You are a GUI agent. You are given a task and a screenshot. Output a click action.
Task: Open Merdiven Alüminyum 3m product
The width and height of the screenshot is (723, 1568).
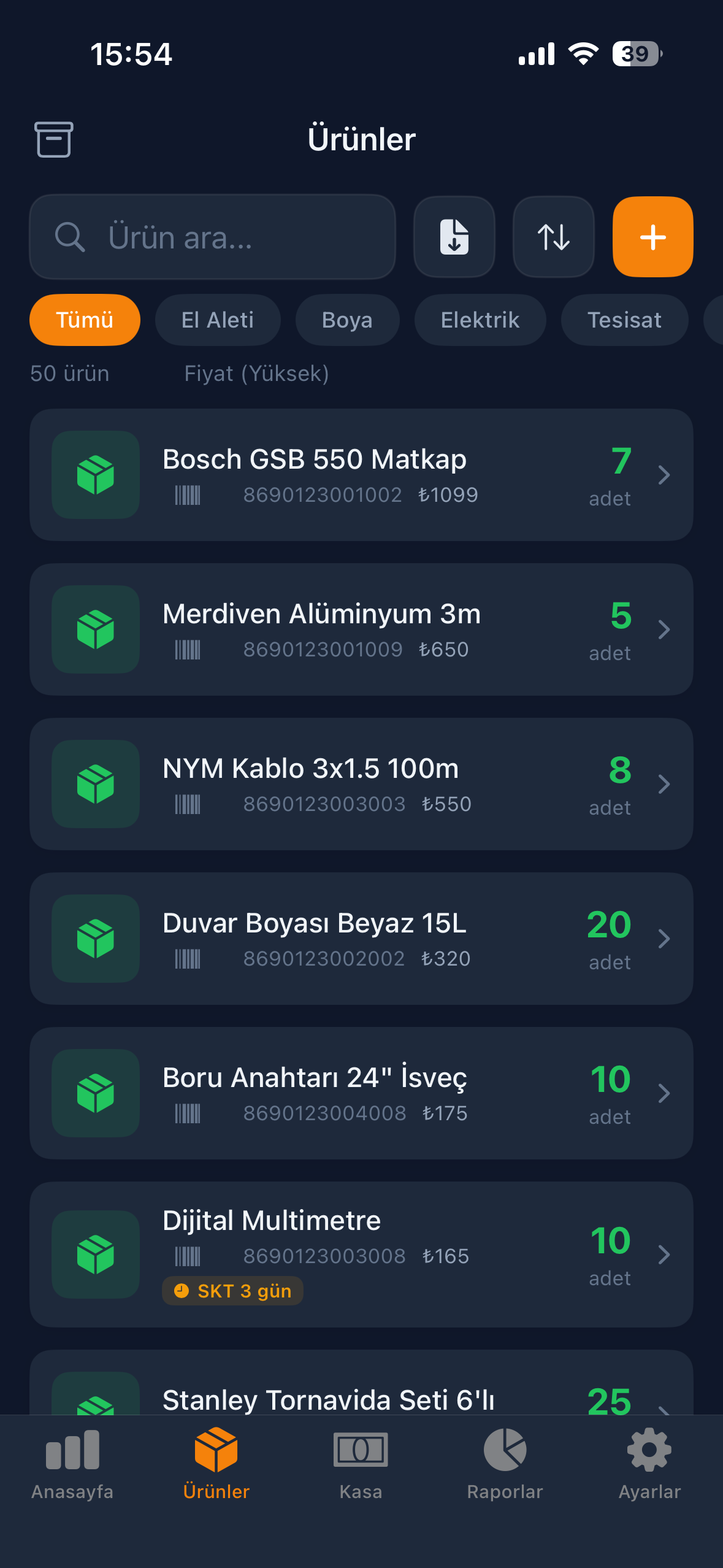[361, 629]
